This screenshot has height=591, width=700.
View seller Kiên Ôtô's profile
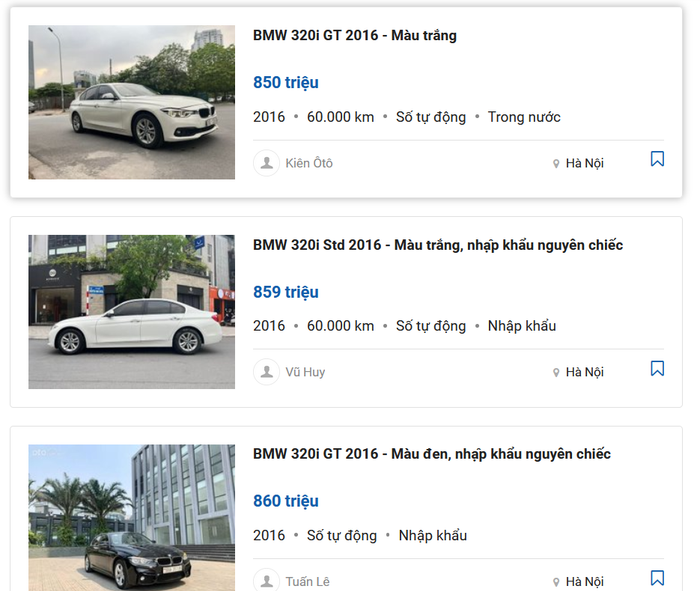309,163
